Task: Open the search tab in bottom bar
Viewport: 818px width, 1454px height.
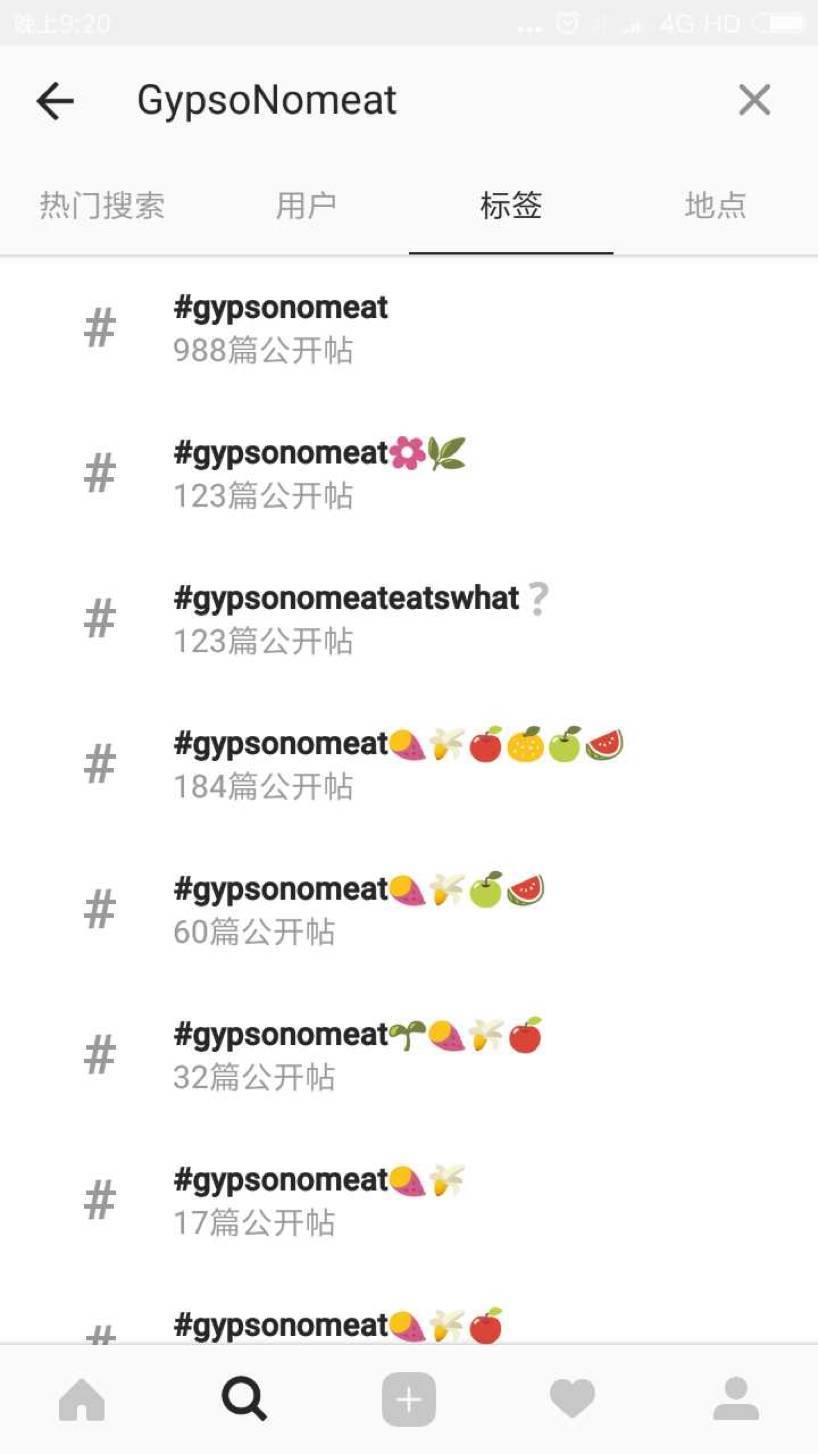Action: 245,1398
